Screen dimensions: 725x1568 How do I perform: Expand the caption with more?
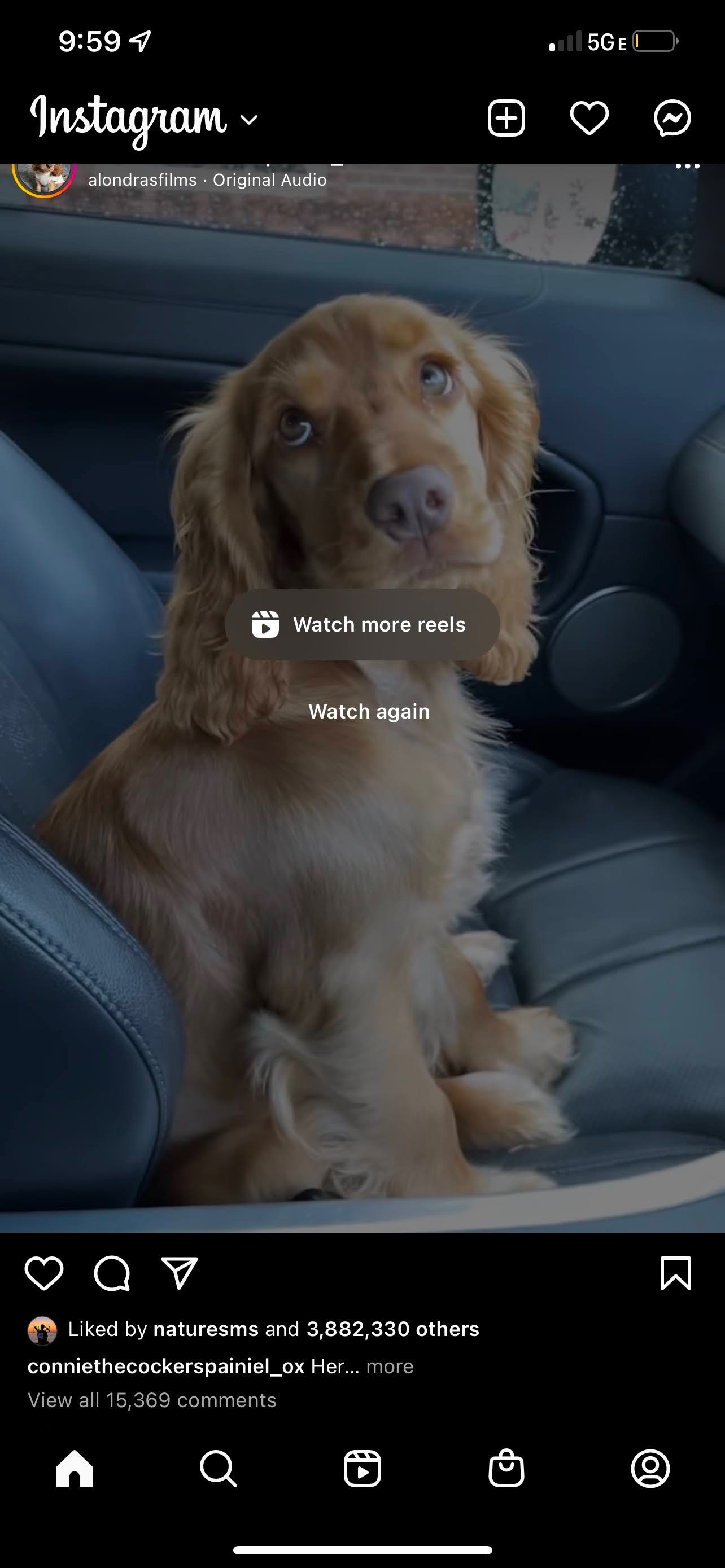click(x=390, y=1366)
